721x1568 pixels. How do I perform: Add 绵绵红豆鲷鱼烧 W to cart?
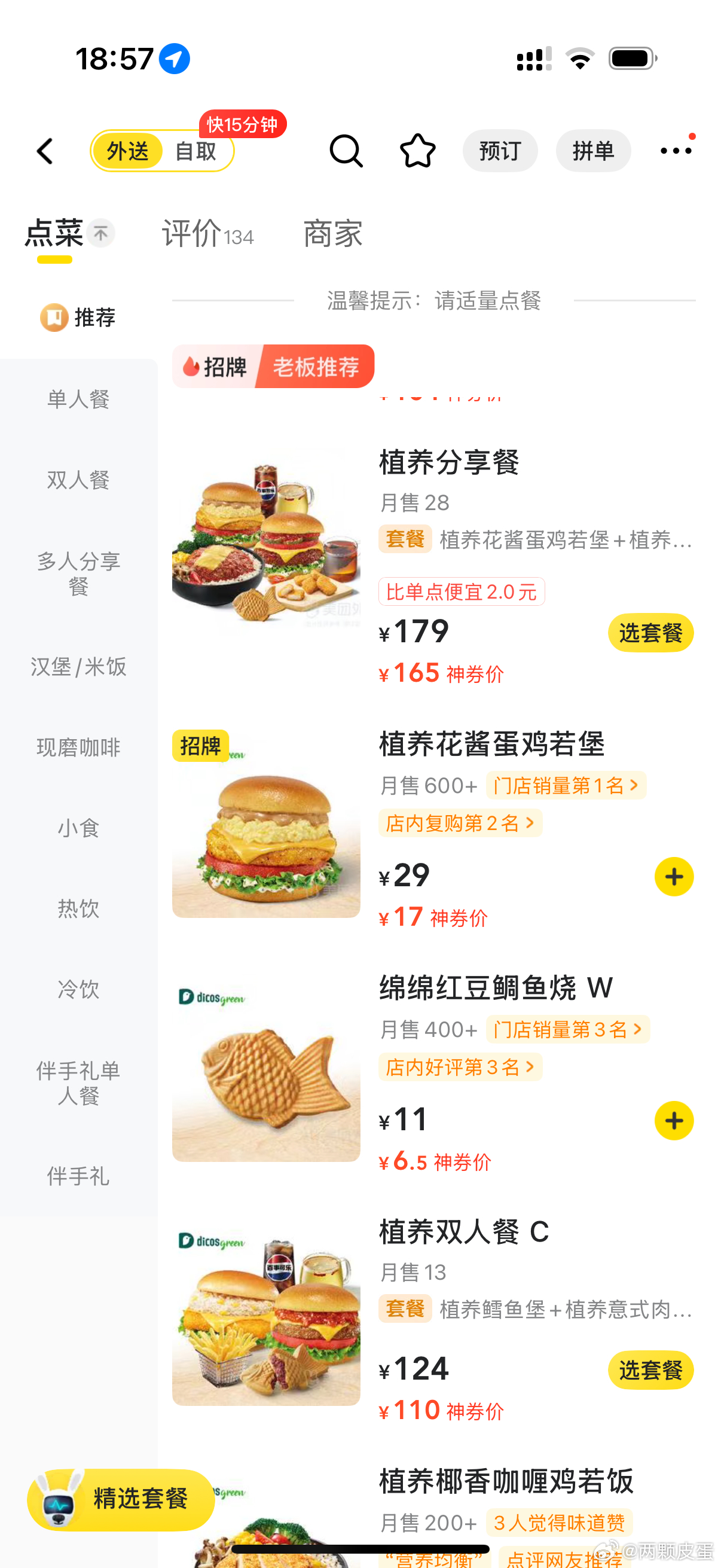click(x=674, y=1121)
